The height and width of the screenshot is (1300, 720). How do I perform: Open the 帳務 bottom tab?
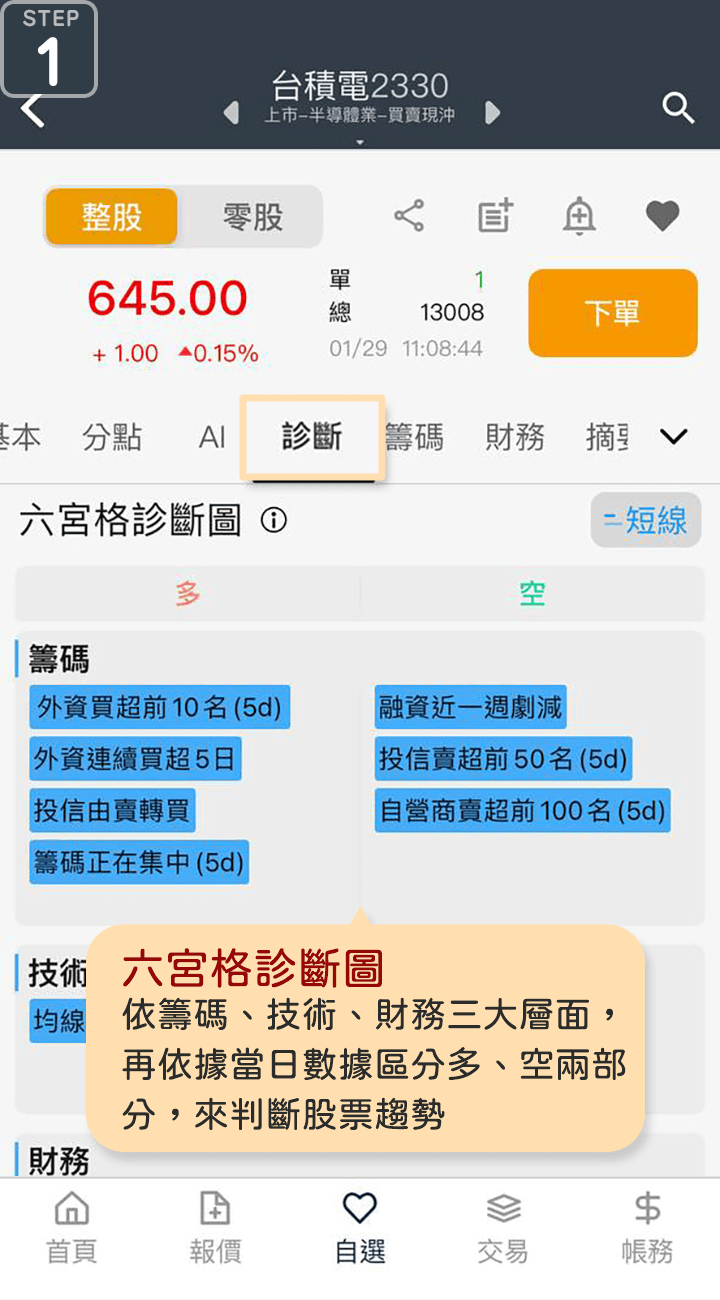click(647, 1228)
